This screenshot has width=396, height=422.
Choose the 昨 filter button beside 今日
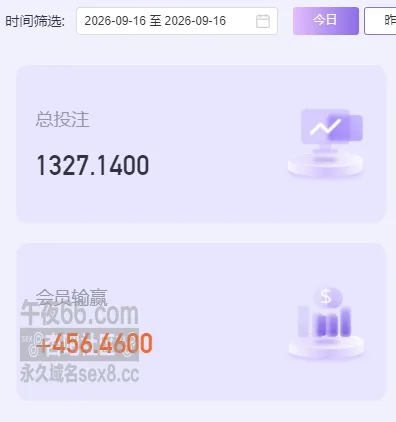380,21
